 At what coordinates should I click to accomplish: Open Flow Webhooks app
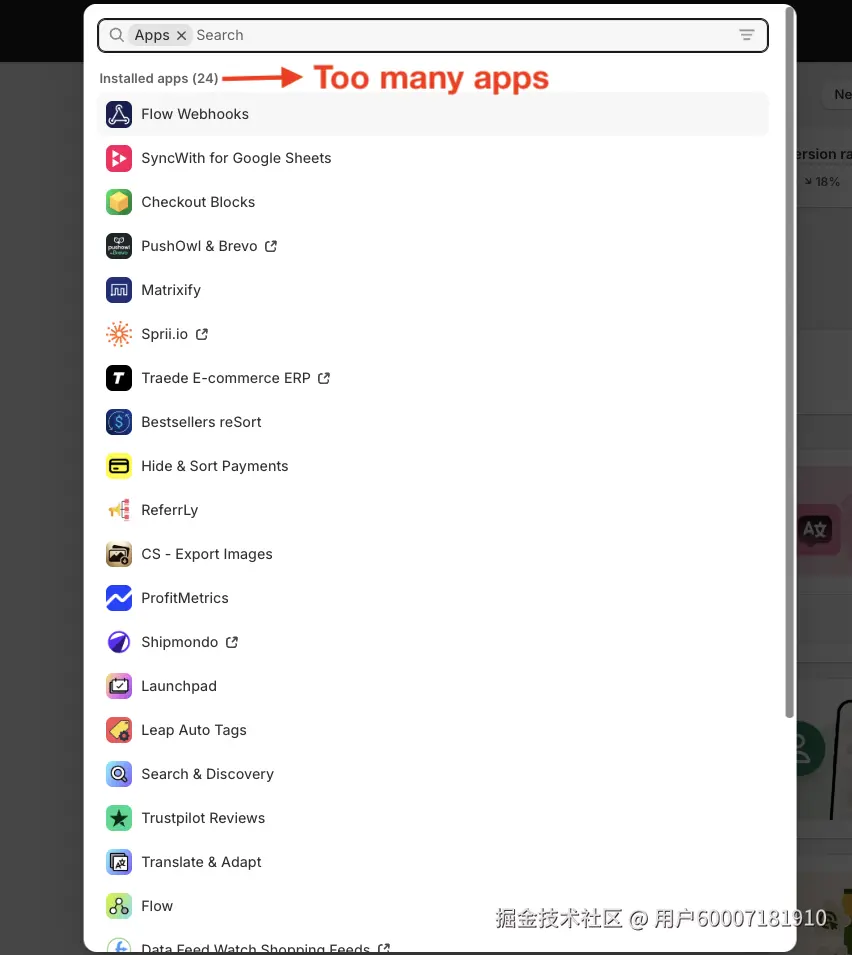[x=195, y=114]
